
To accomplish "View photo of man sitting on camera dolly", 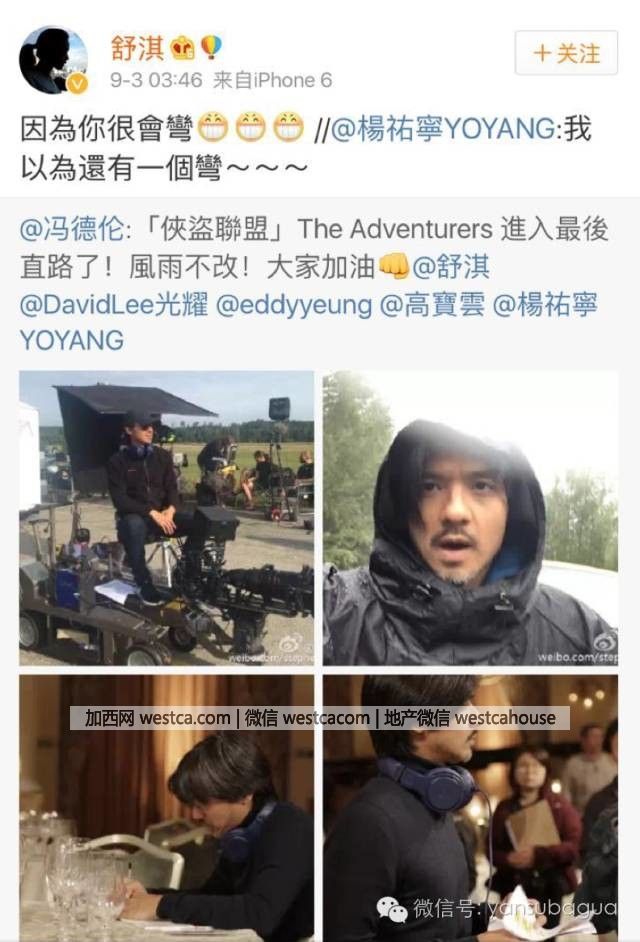I will click(166, 518).
